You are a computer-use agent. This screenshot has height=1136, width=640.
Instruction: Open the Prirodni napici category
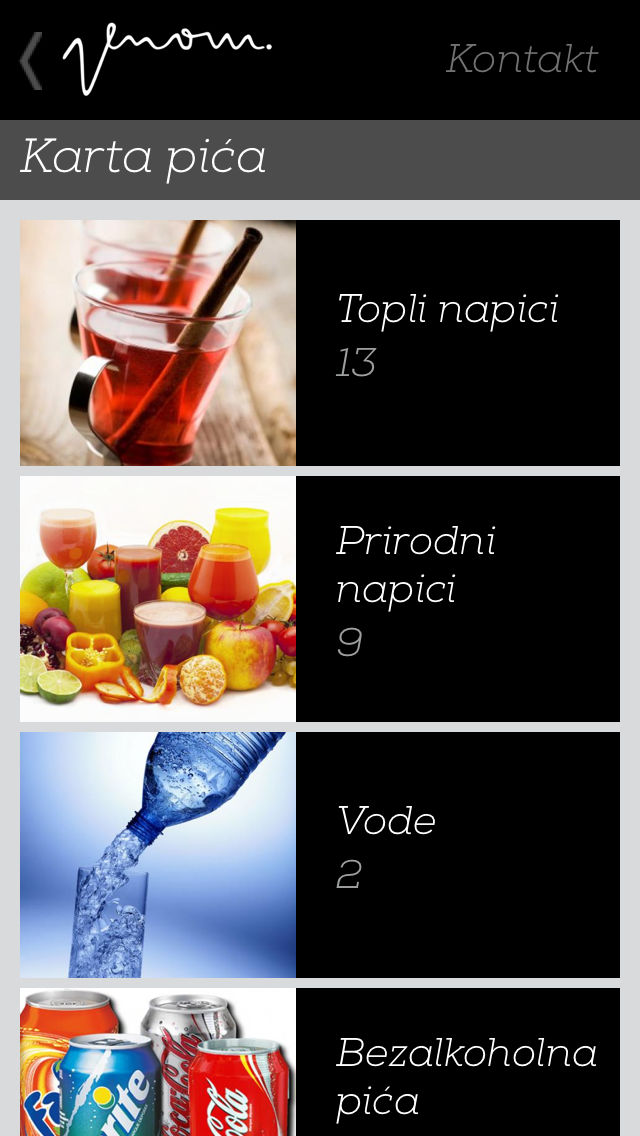pyautogui.click(x=320, y=598)
